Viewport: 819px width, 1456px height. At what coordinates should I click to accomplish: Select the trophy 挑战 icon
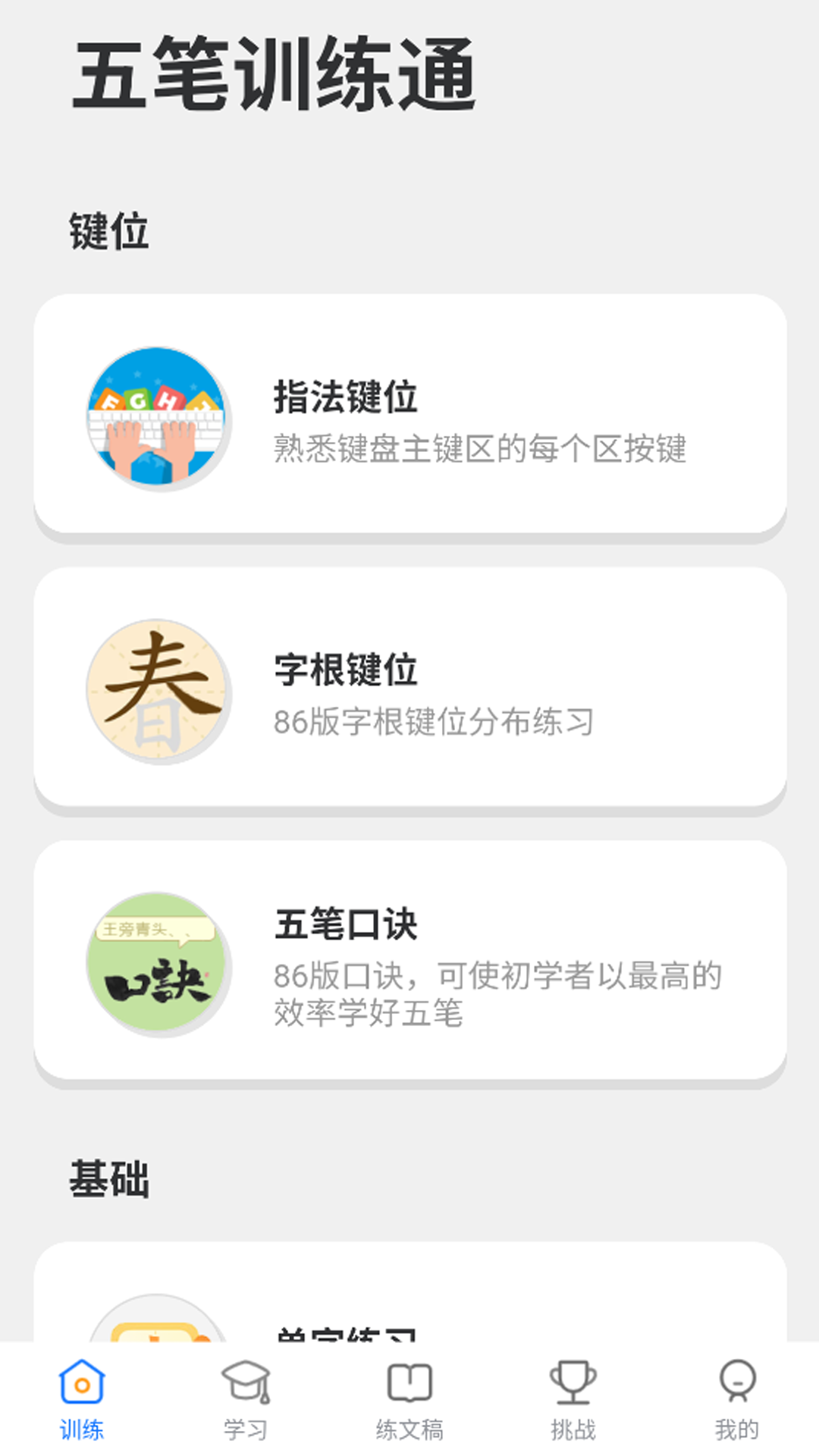(x=573, y=1382)
